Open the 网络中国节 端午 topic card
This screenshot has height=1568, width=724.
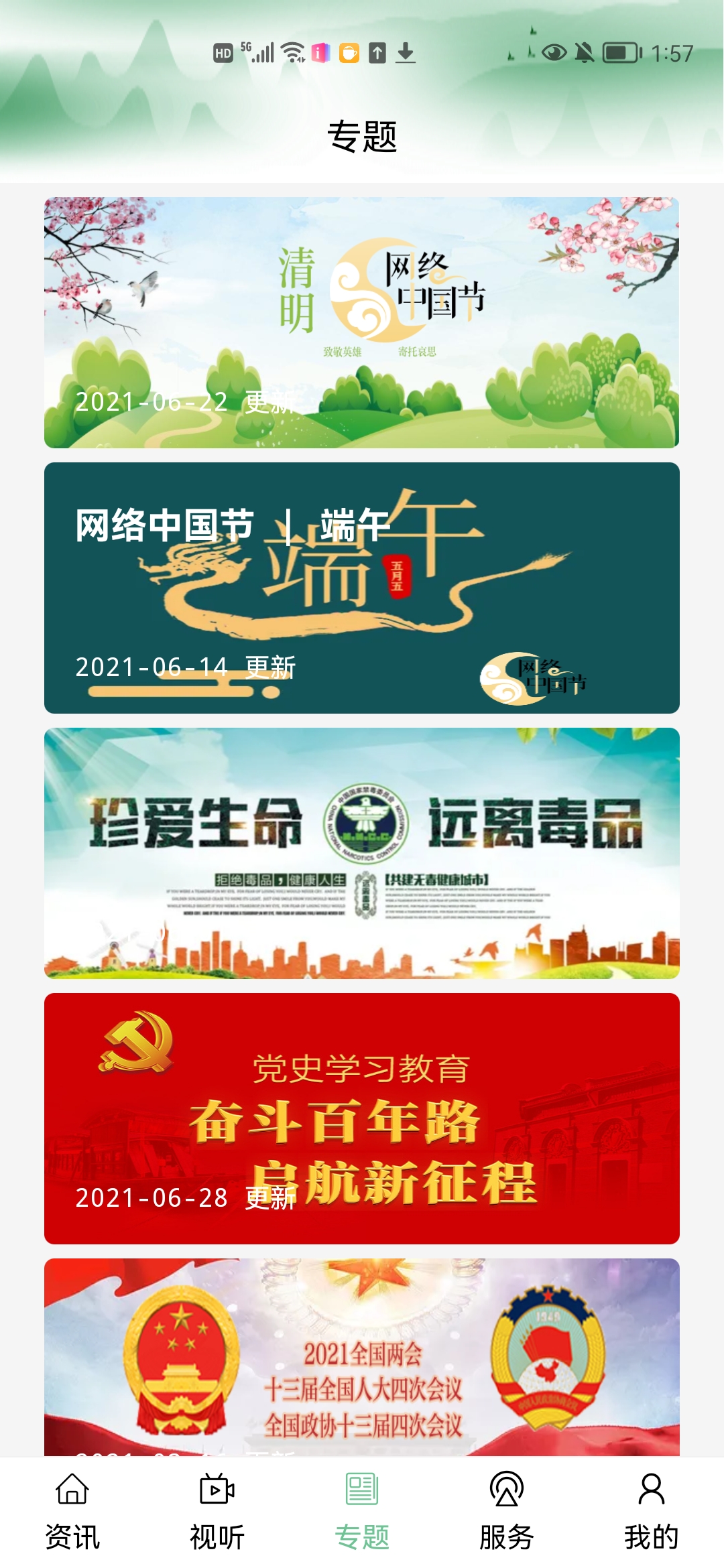click(362, 588)
